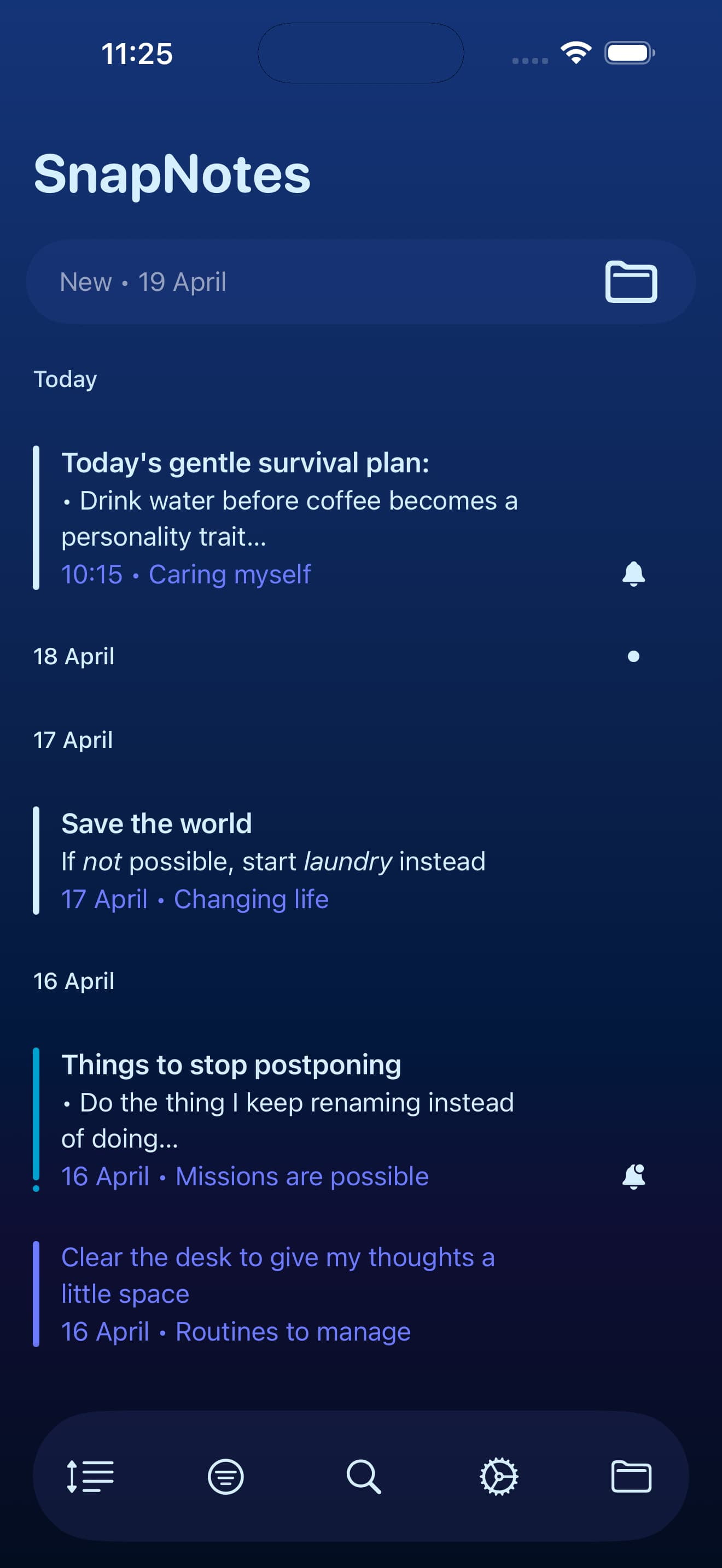Select the 'Missions are possible' category
This screenshot has width=722, height=1568.
[x=301, y=1176]
